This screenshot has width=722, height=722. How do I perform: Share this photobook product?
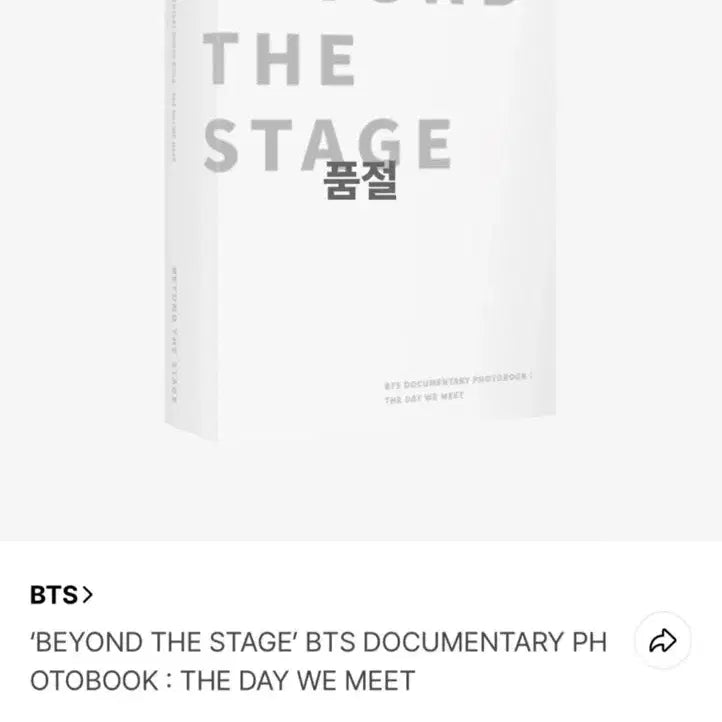(x=663, y=641)
